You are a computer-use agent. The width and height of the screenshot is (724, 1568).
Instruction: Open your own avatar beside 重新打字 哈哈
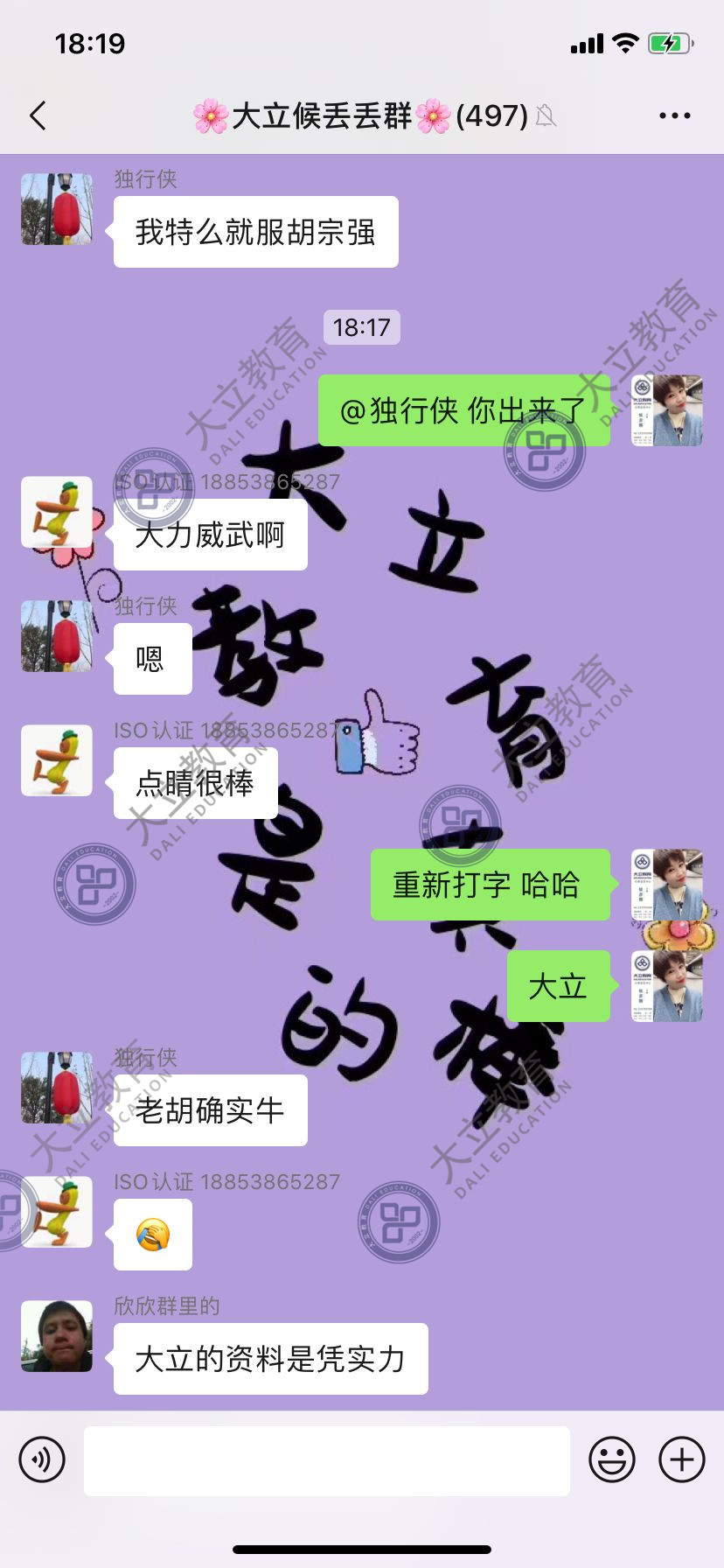click(x=668, y=884)
